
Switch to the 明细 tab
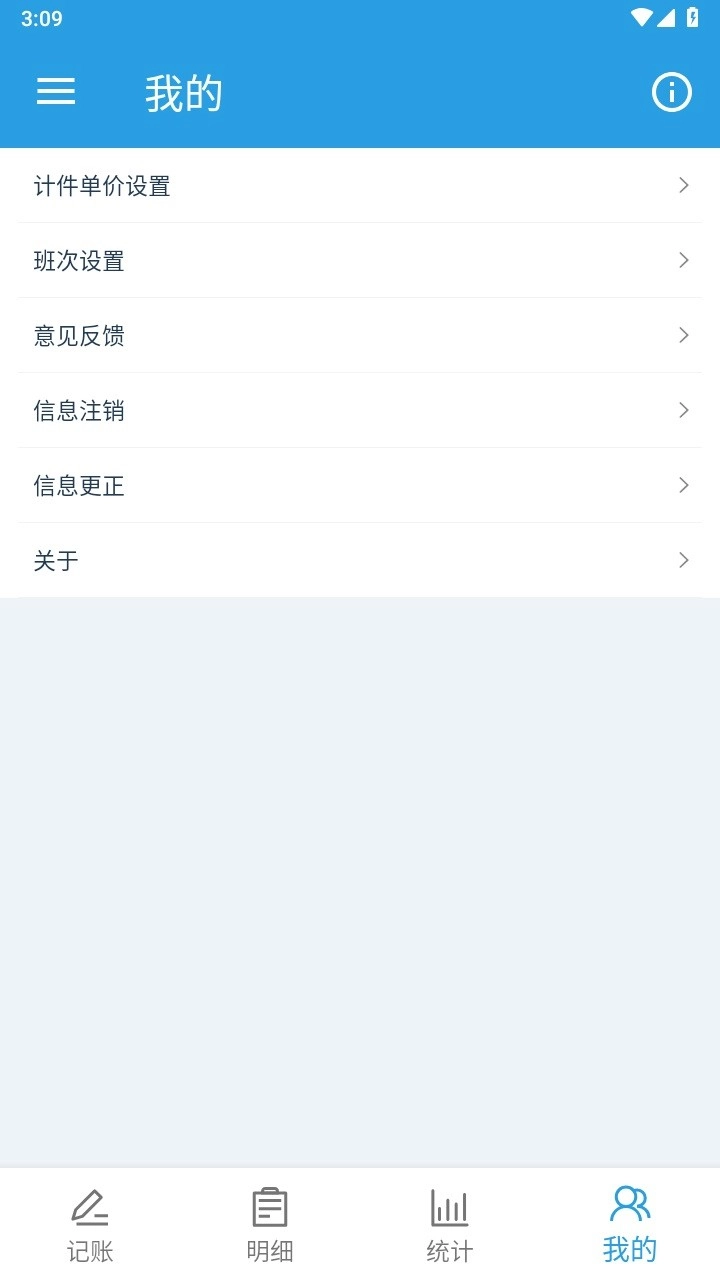(x=268, y=1250)
